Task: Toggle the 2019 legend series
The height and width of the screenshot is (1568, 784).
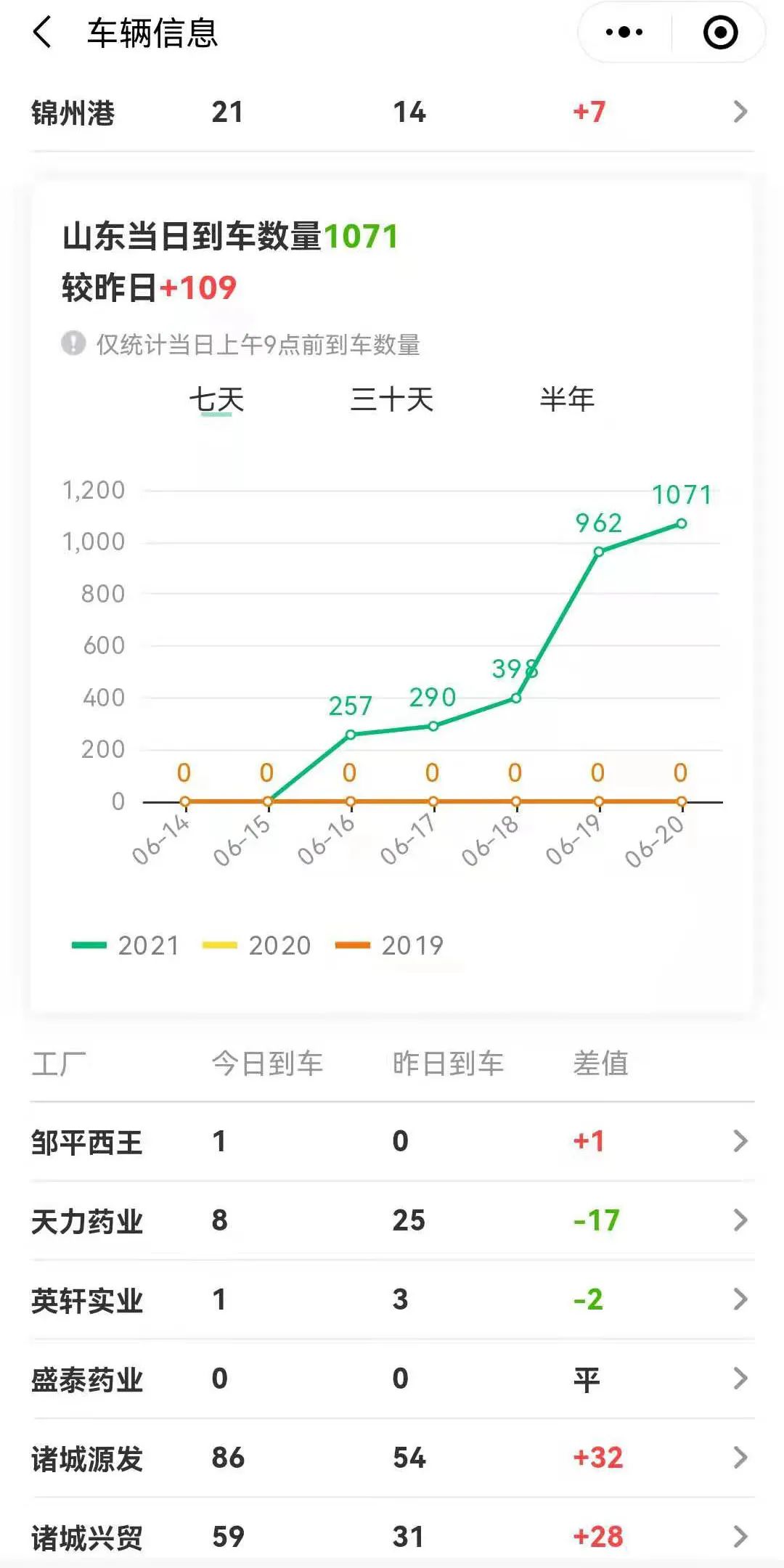Action: [x=389, y=945]
